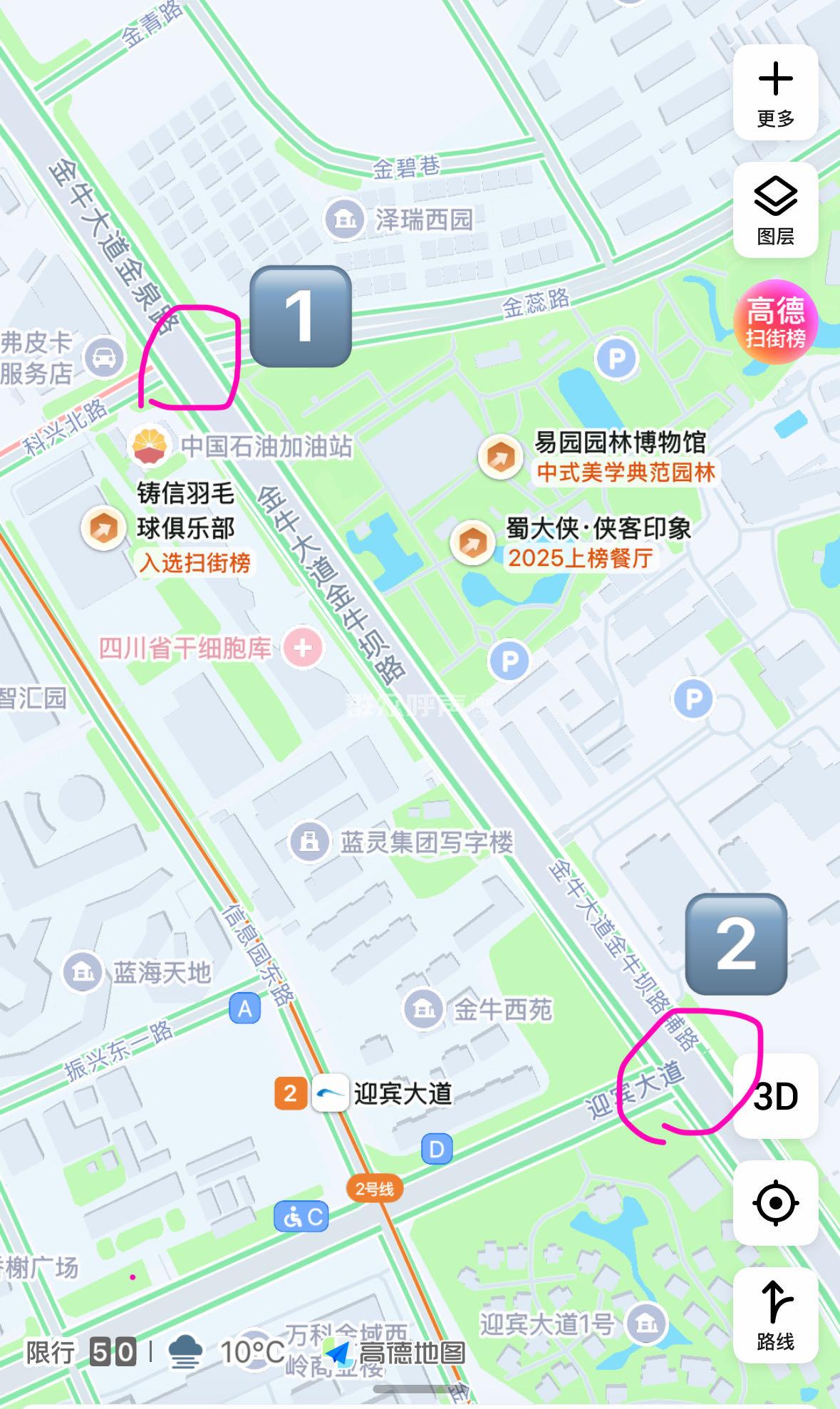Select the 铸信羽毛球俱乐部 map marker

pyautogui.click(x=104, y=528)
